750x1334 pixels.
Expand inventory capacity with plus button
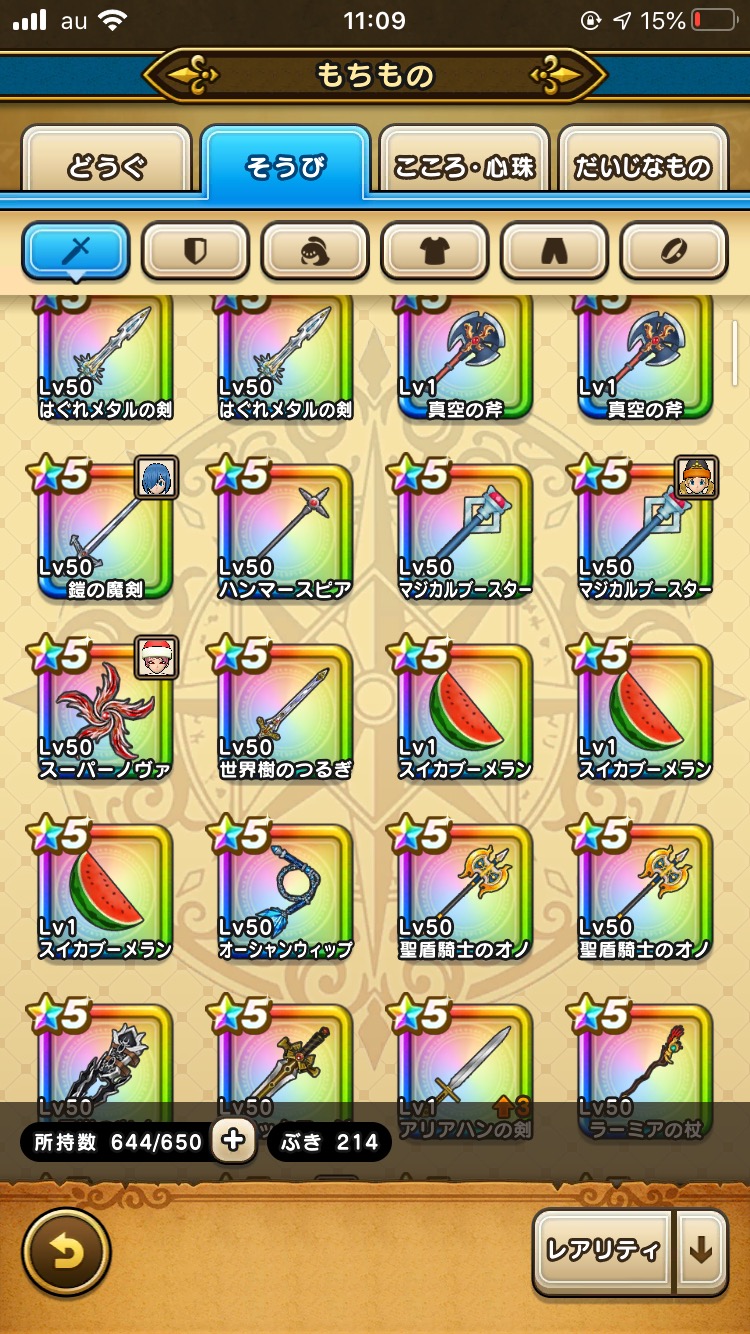tap(233, 1141)
